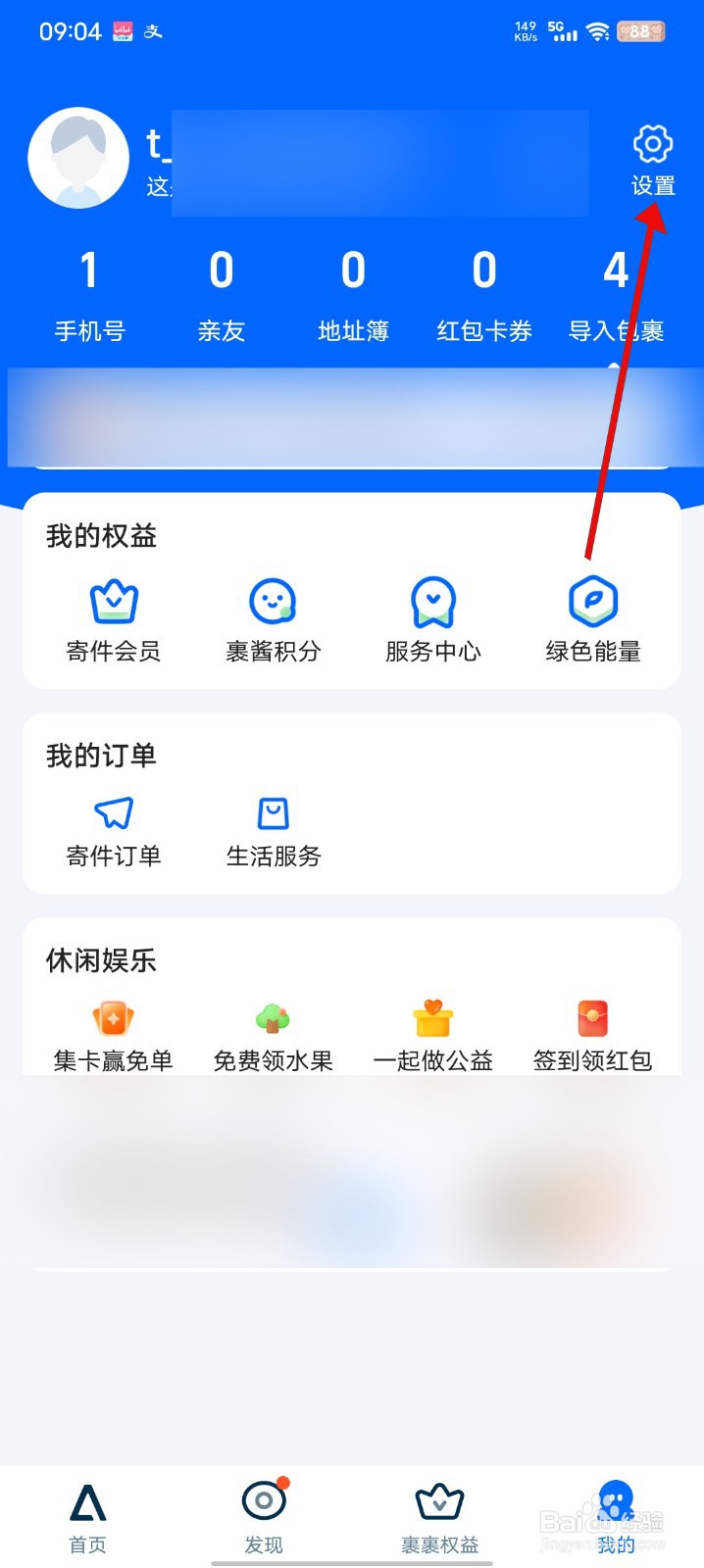
Task: Go to 服务中心
Action: pyautogui.click(x=433, y=619)
